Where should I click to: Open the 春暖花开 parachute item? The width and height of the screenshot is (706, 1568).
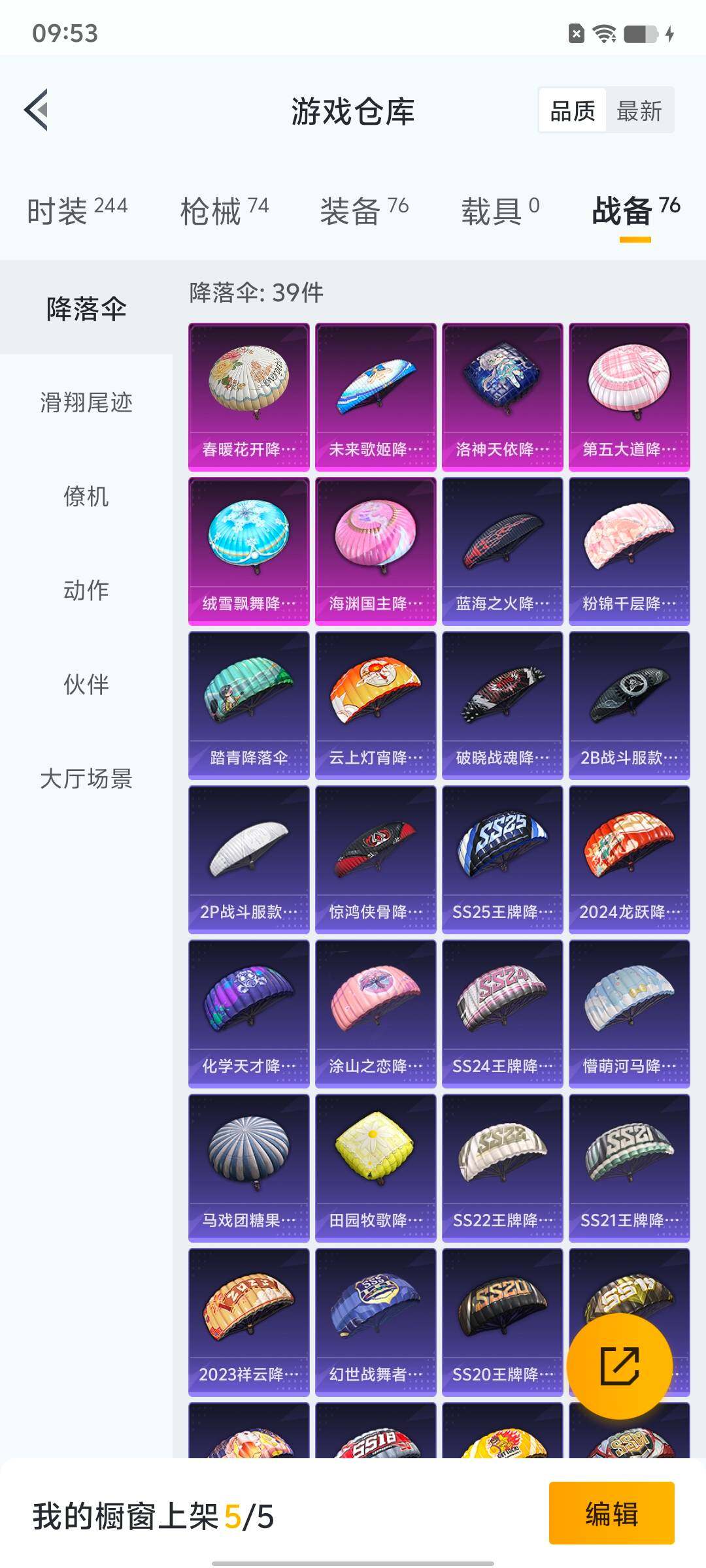249,397
